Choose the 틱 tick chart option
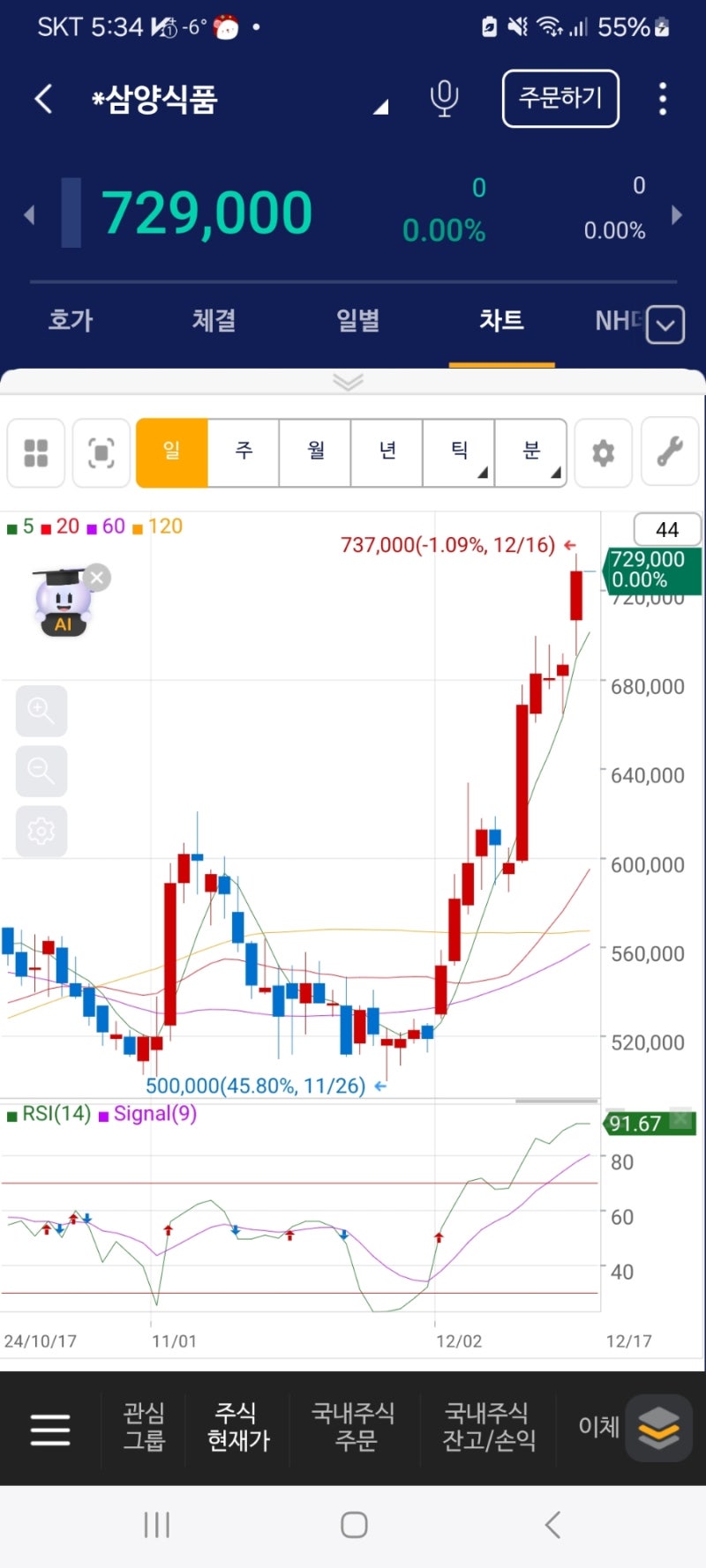Viewport: 706px width, 1568px height. click(459, 452)
